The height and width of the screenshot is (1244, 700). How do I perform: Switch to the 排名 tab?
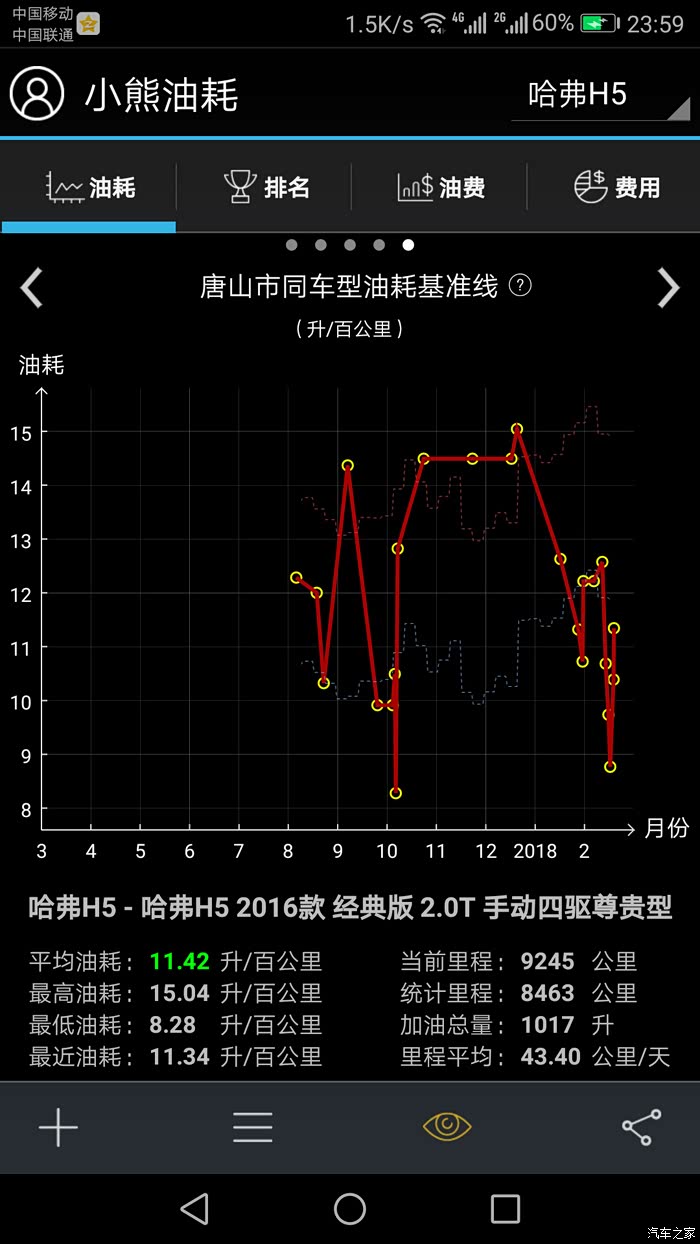pos(265,187)
